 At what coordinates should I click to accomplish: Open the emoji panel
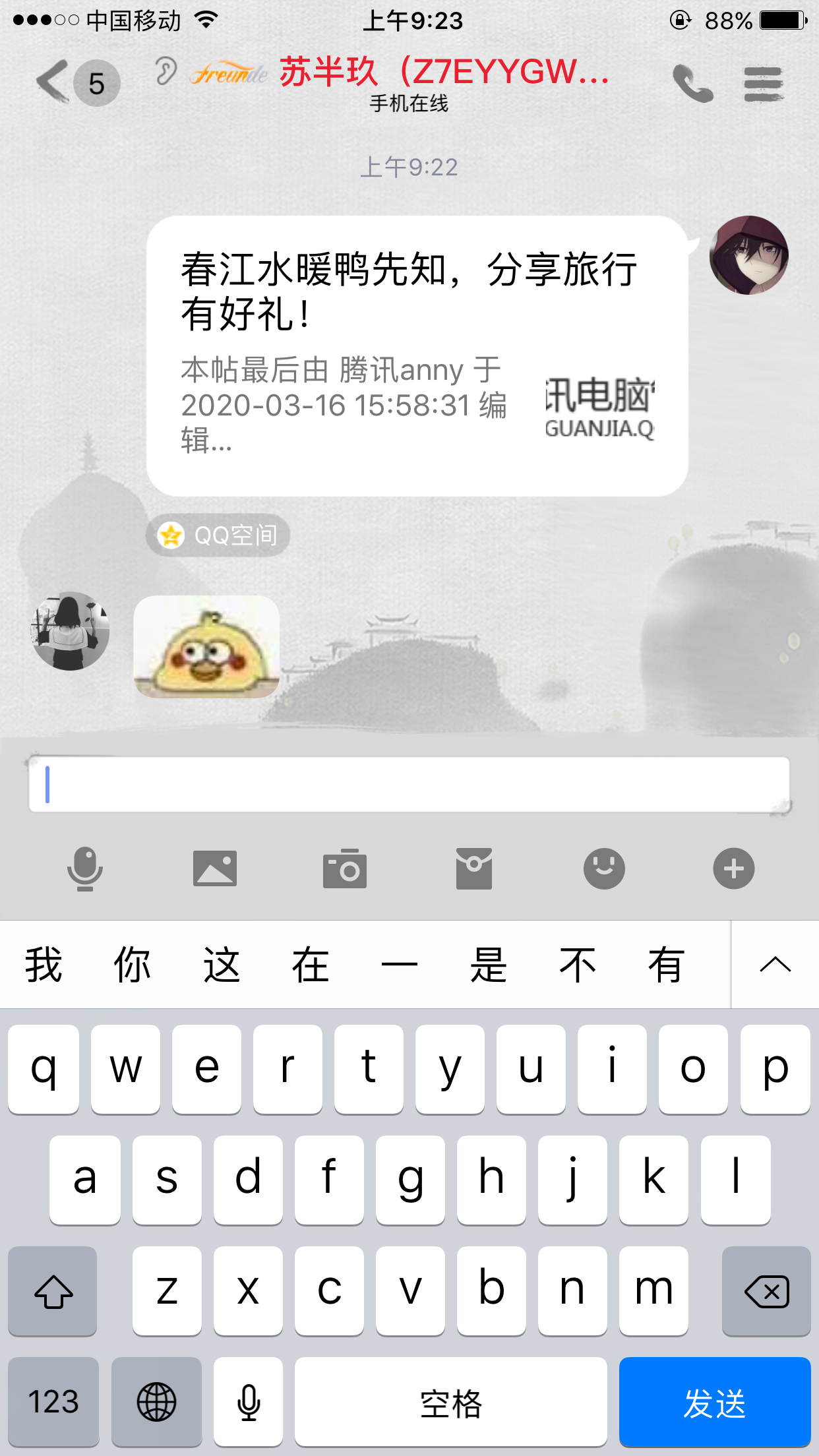604,868
